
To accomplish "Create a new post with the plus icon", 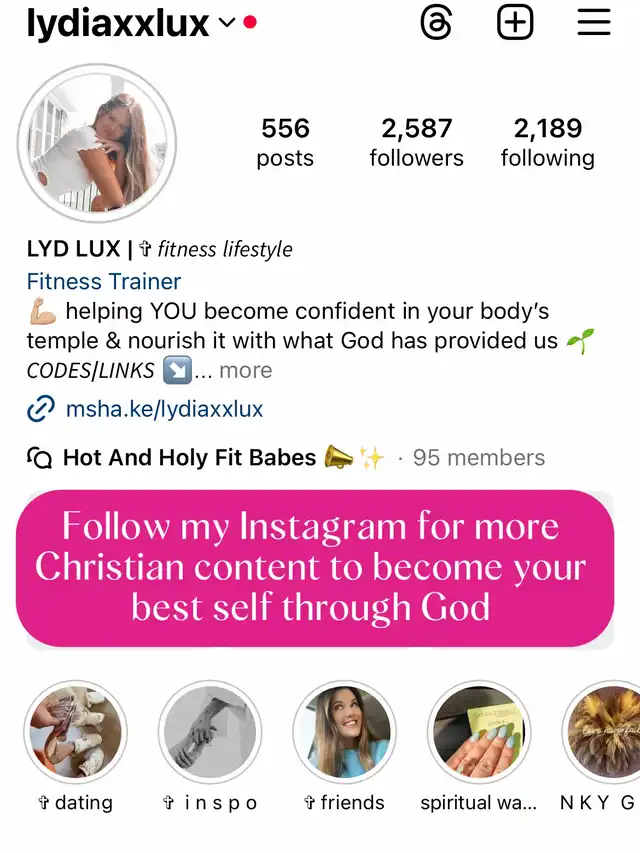I will click(x=515, y=22).
